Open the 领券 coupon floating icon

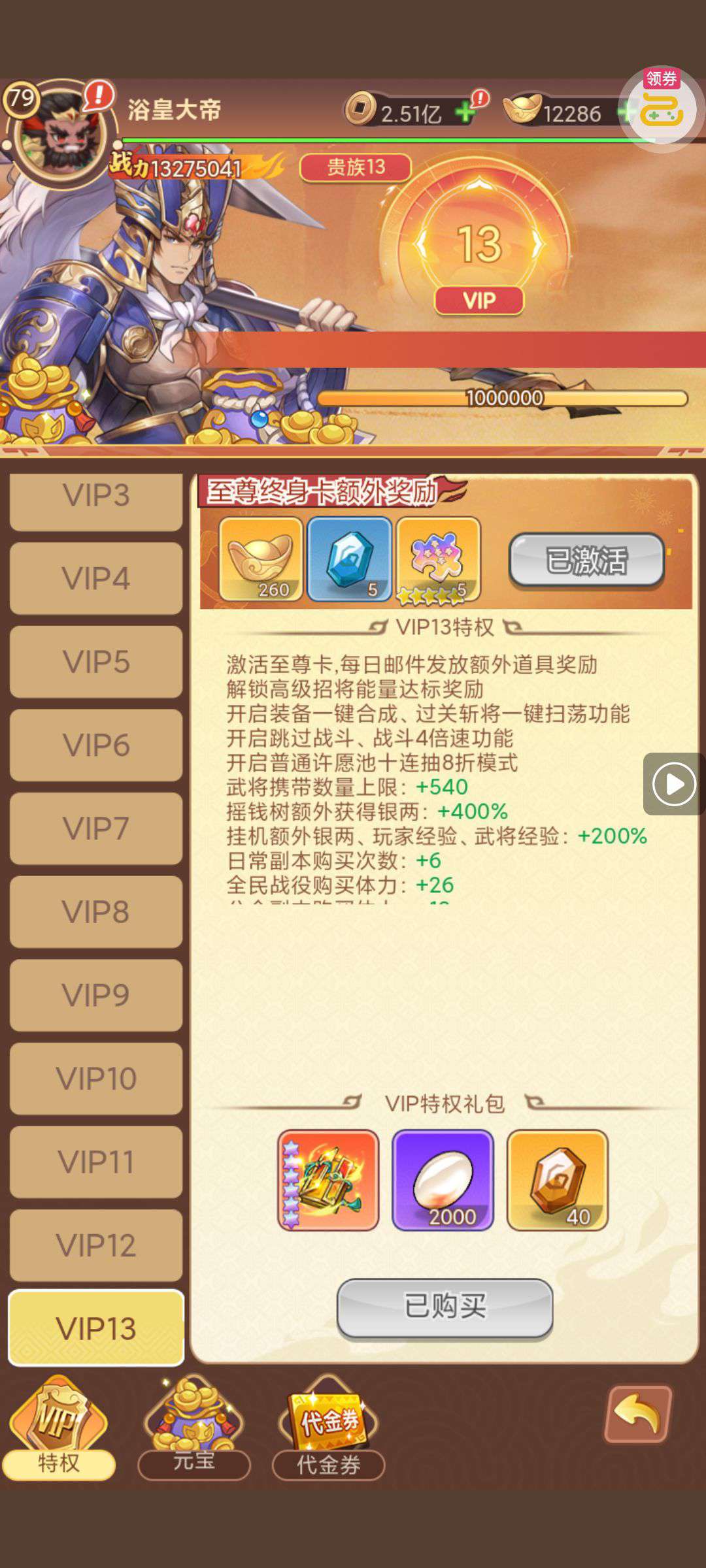tap(662, 108)
